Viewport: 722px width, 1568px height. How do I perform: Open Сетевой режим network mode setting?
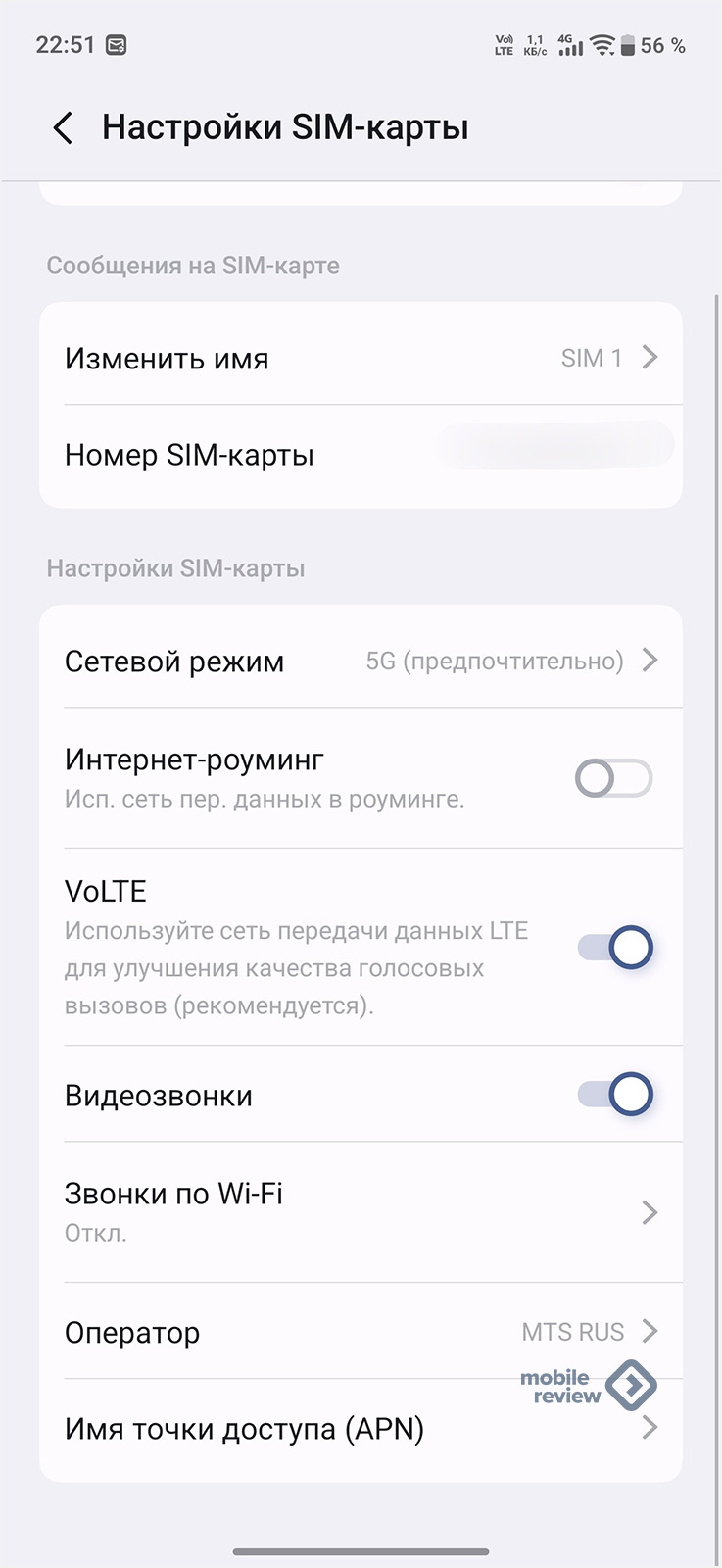(x=361, y=661)
